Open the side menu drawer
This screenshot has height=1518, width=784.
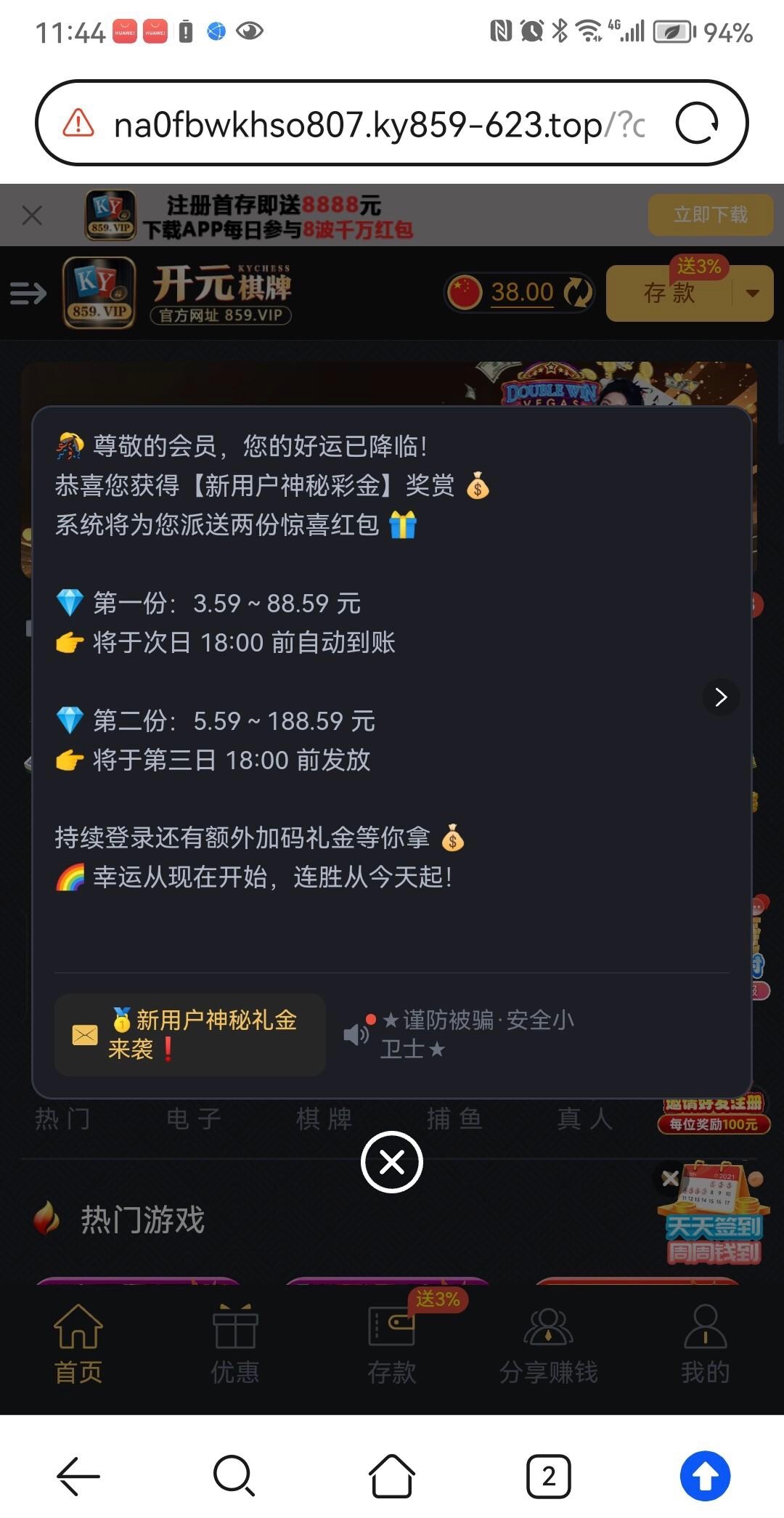[x=28, y=293]
